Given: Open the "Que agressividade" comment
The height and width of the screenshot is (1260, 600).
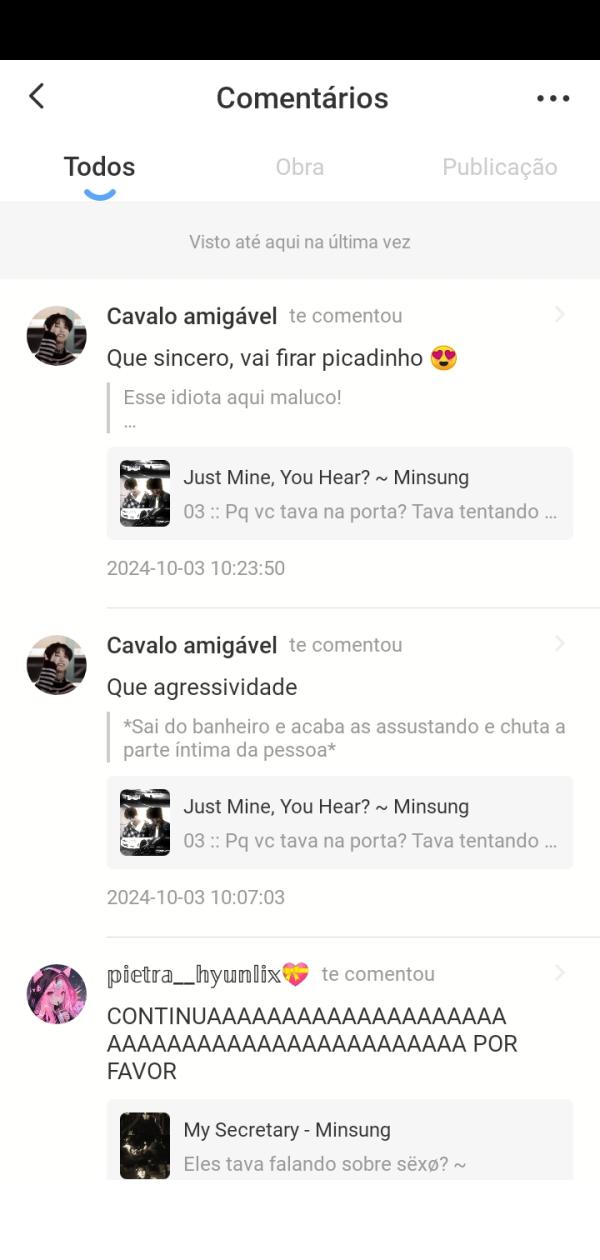Looking at the screenshot, I should coord(202,687).
